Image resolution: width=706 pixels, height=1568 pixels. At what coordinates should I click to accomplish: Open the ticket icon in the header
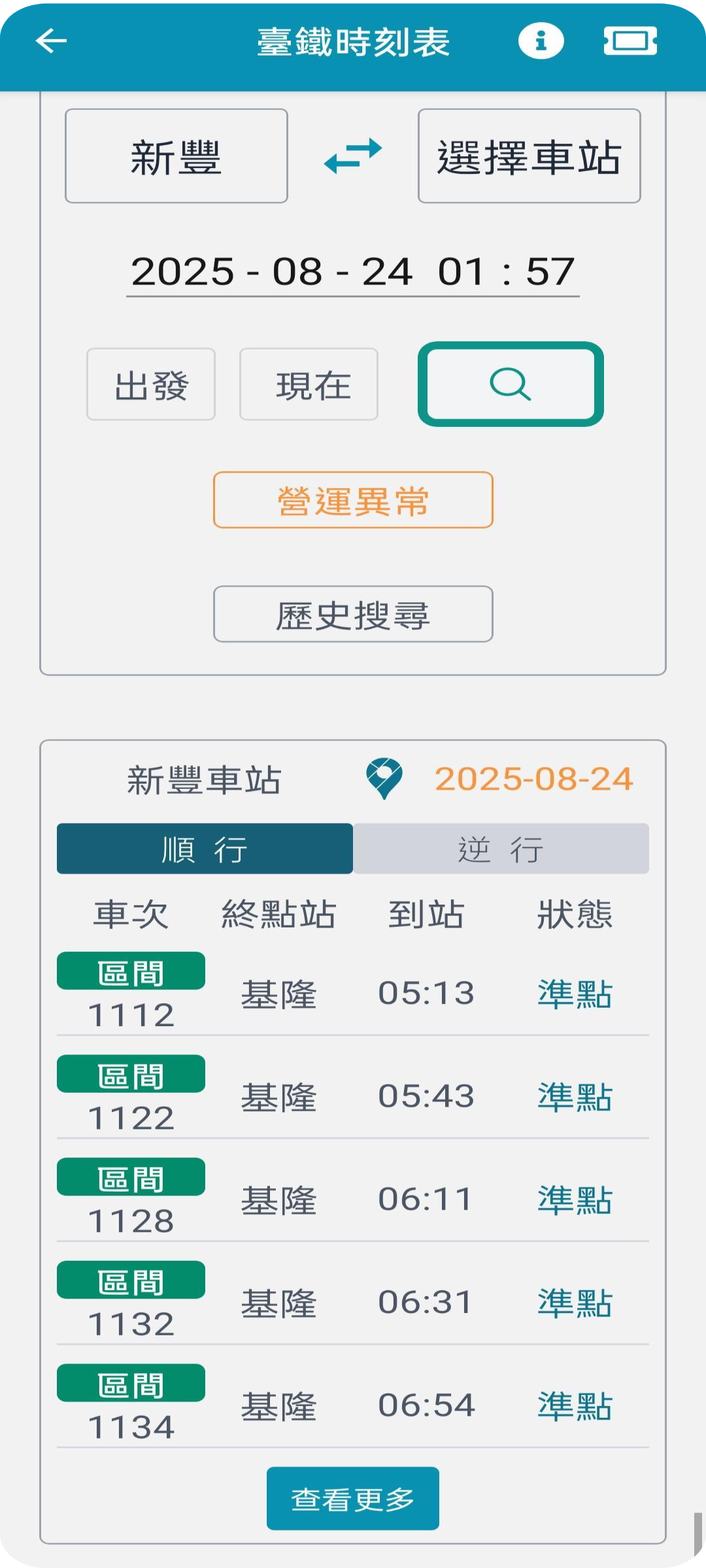pyautogui.click(x=630, y=41)
